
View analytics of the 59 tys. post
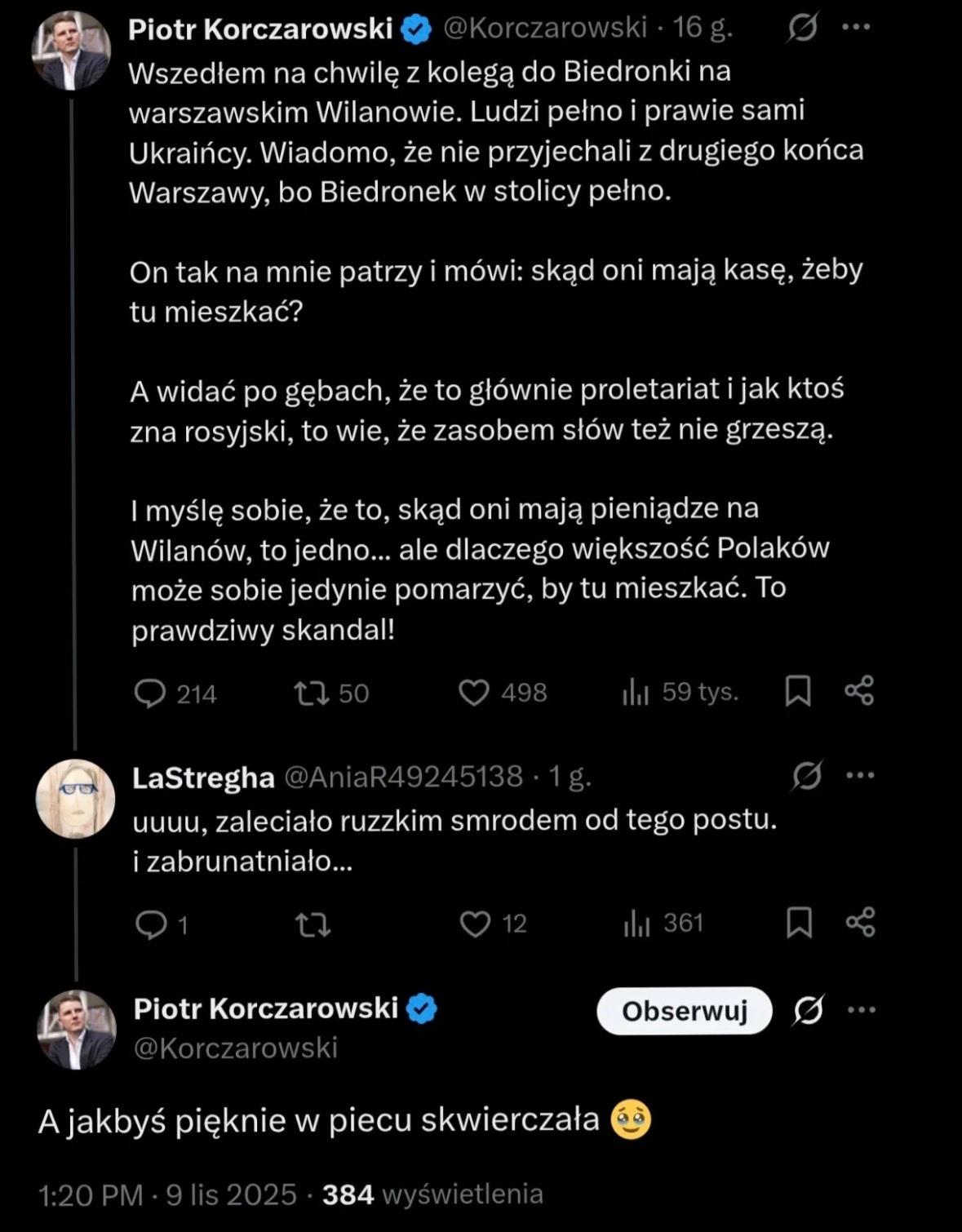click(636, 693)
